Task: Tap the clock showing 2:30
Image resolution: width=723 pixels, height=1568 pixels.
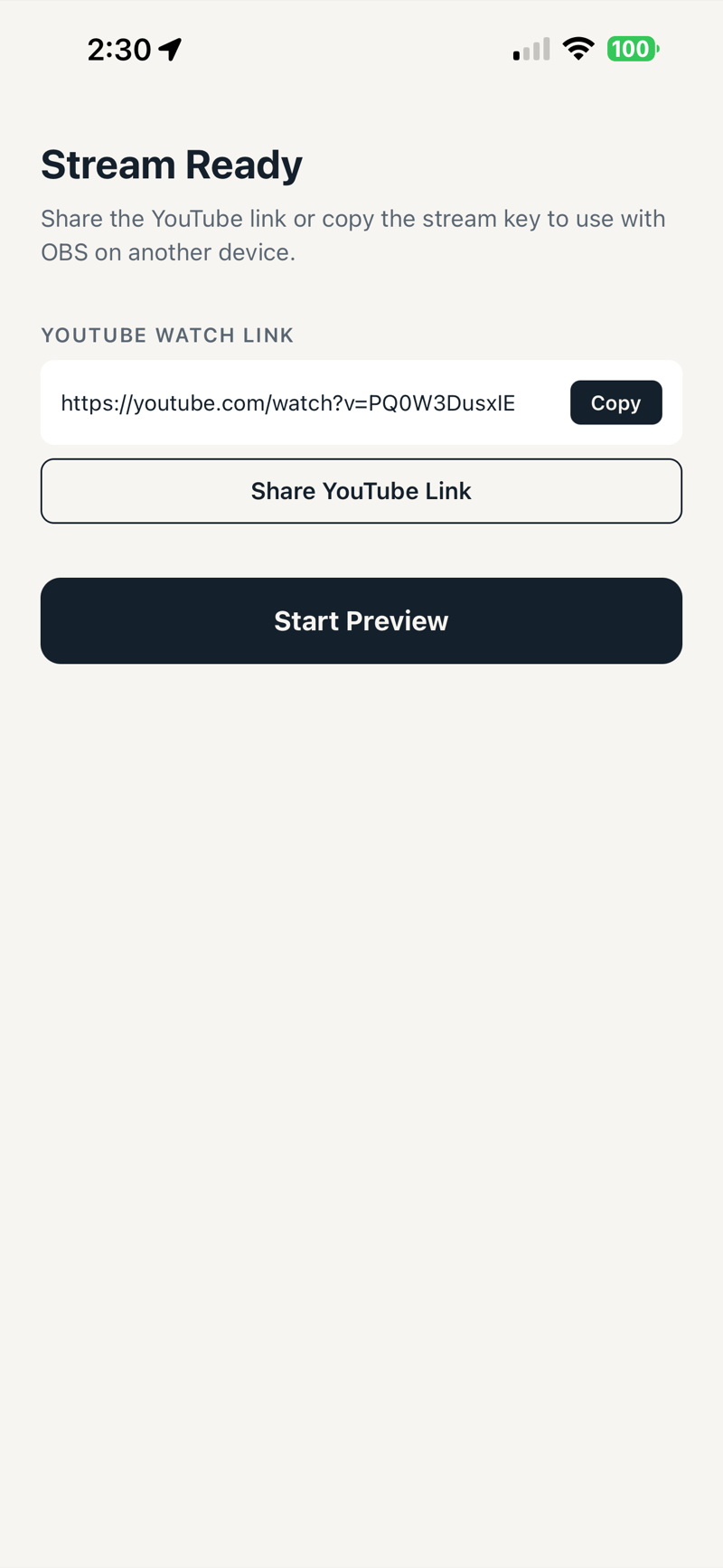Action: pyautogui.click(x=120, y=50)
